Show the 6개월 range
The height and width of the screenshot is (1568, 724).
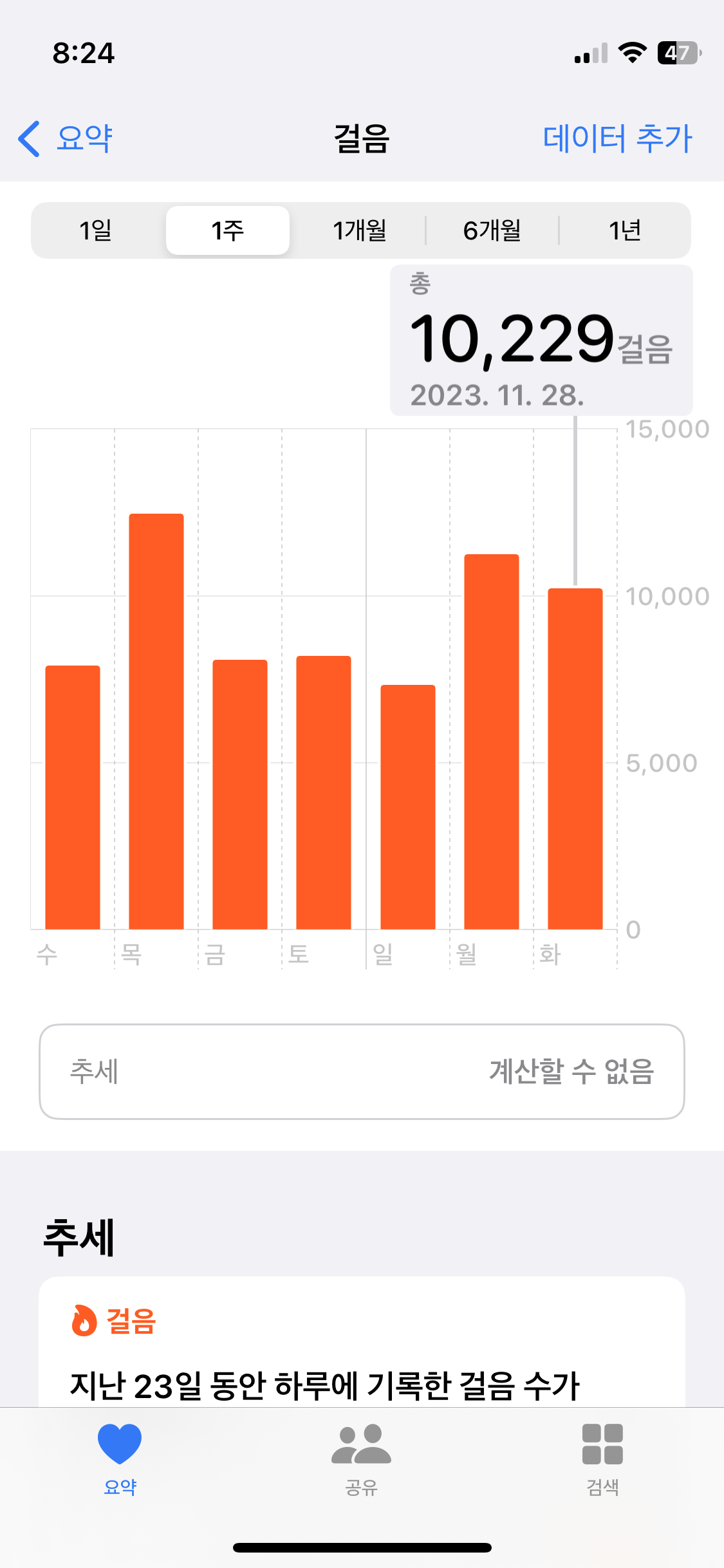tap(492, 230)
